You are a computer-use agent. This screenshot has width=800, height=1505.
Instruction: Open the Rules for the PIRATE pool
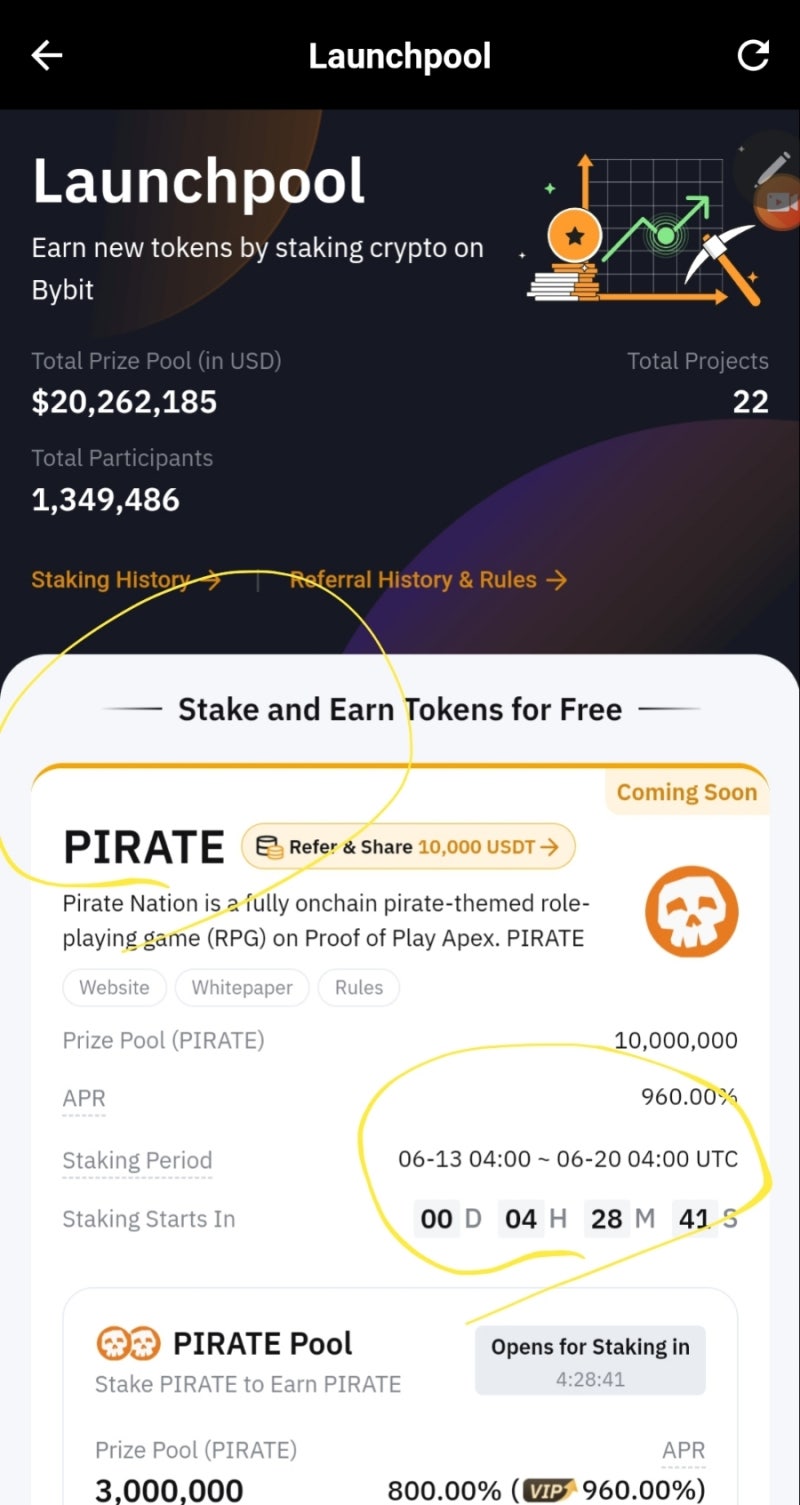tap(358, 987)
